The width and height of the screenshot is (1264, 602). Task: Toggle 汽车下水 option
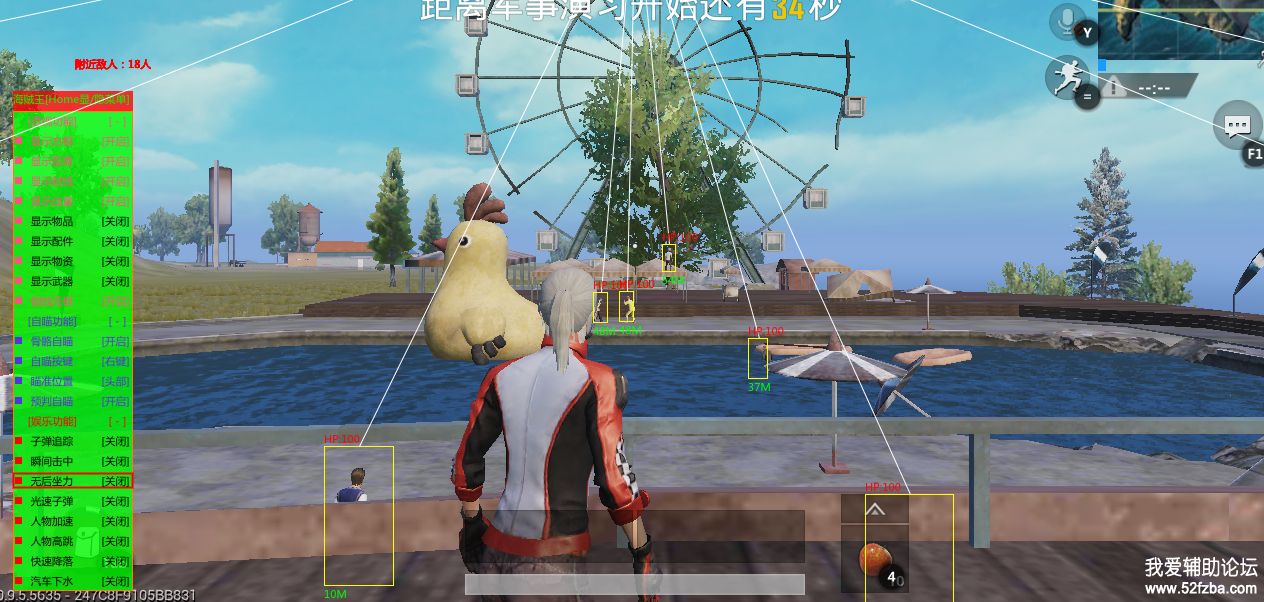click(x=72, y=581)
